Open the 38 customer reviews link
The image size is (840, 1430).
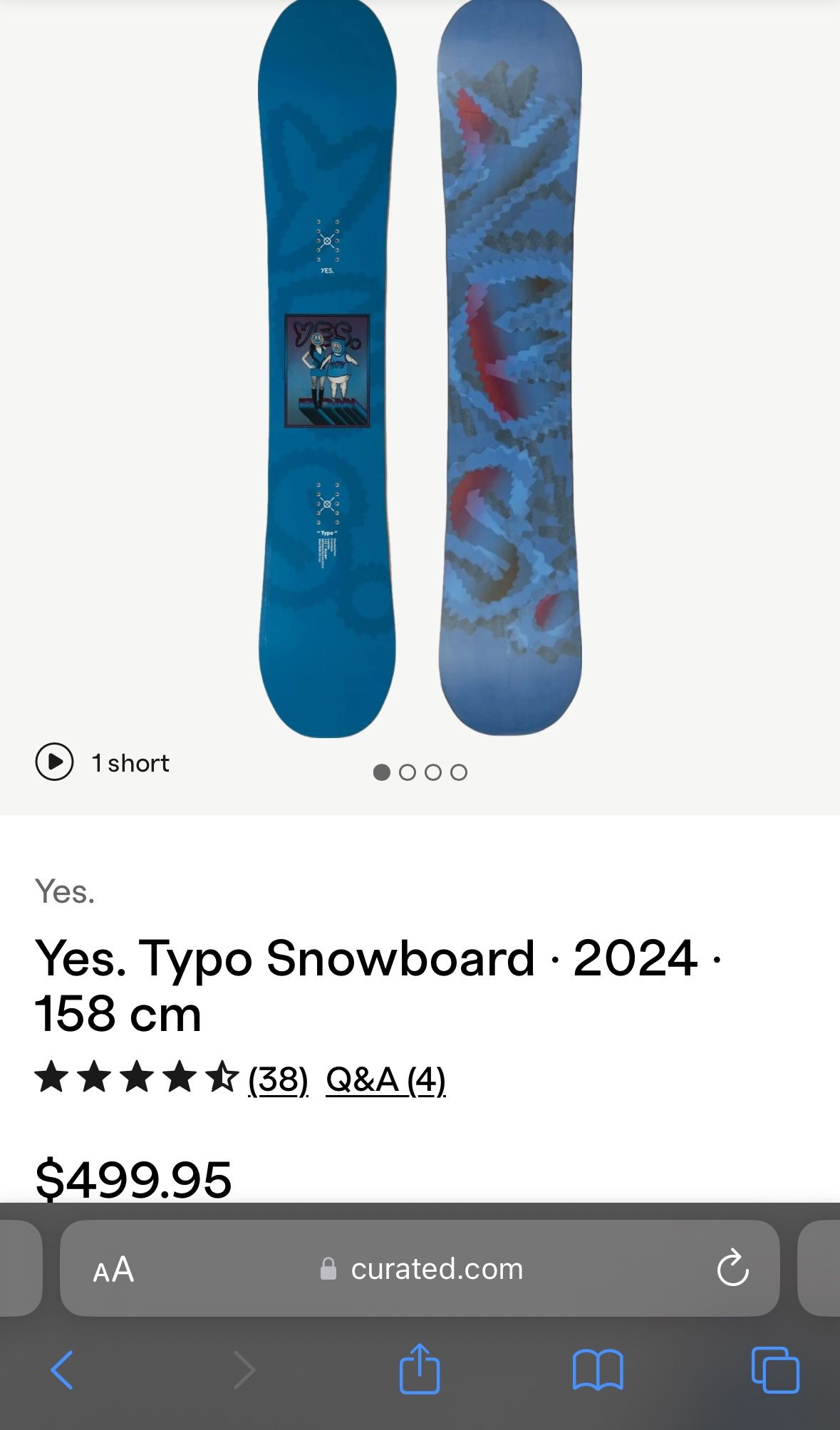278,1079
